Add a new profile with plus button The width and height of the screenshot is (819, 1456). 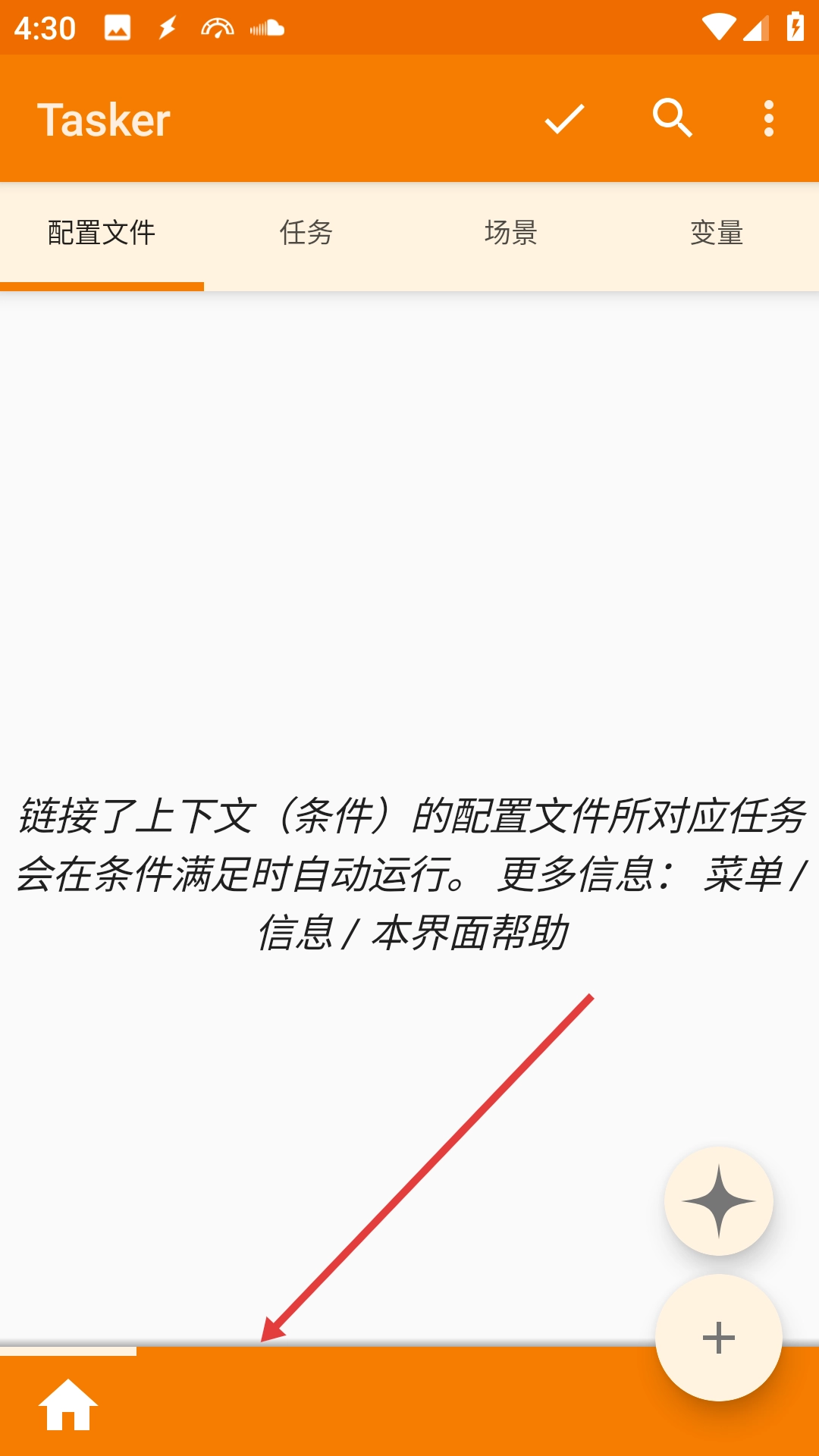pyautogui.click(x=718, y=1338)
